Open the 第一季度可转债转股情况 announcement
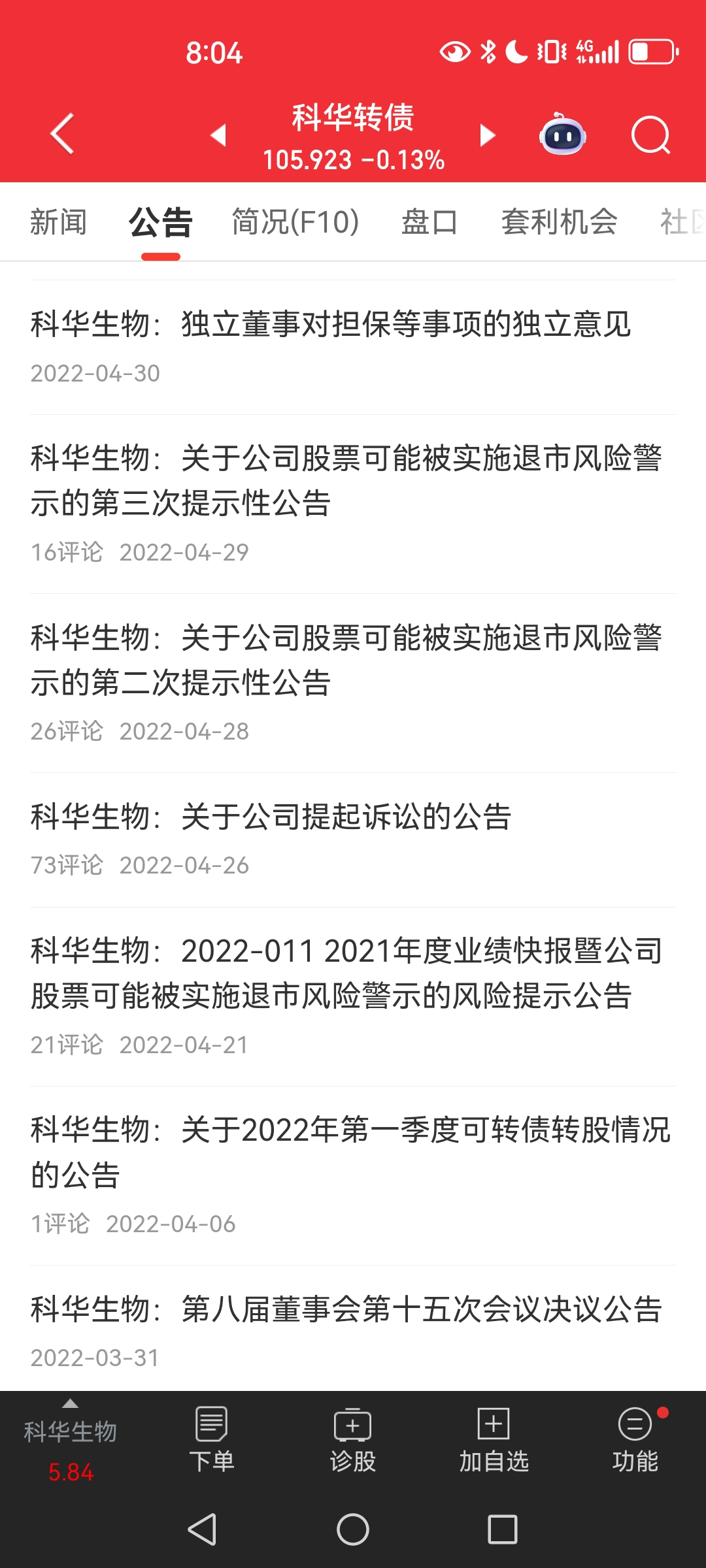The image size is (706, 1568). (x=350, y=1152)
